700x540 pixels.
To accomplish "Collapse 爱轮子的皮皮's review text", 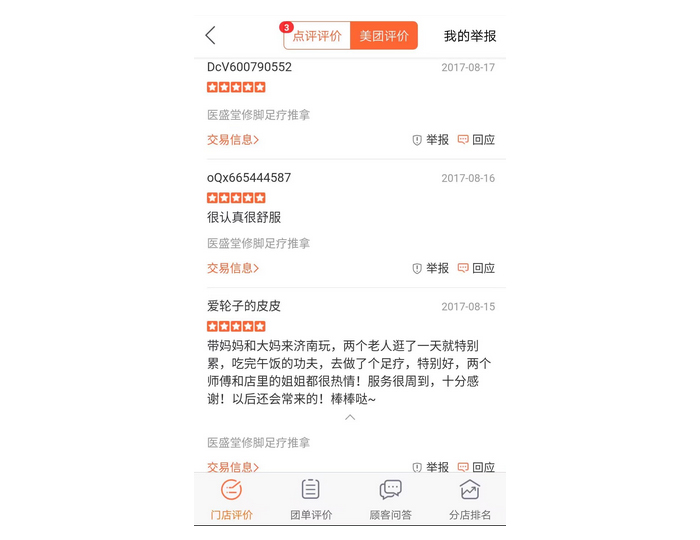I will pos(350,417).
